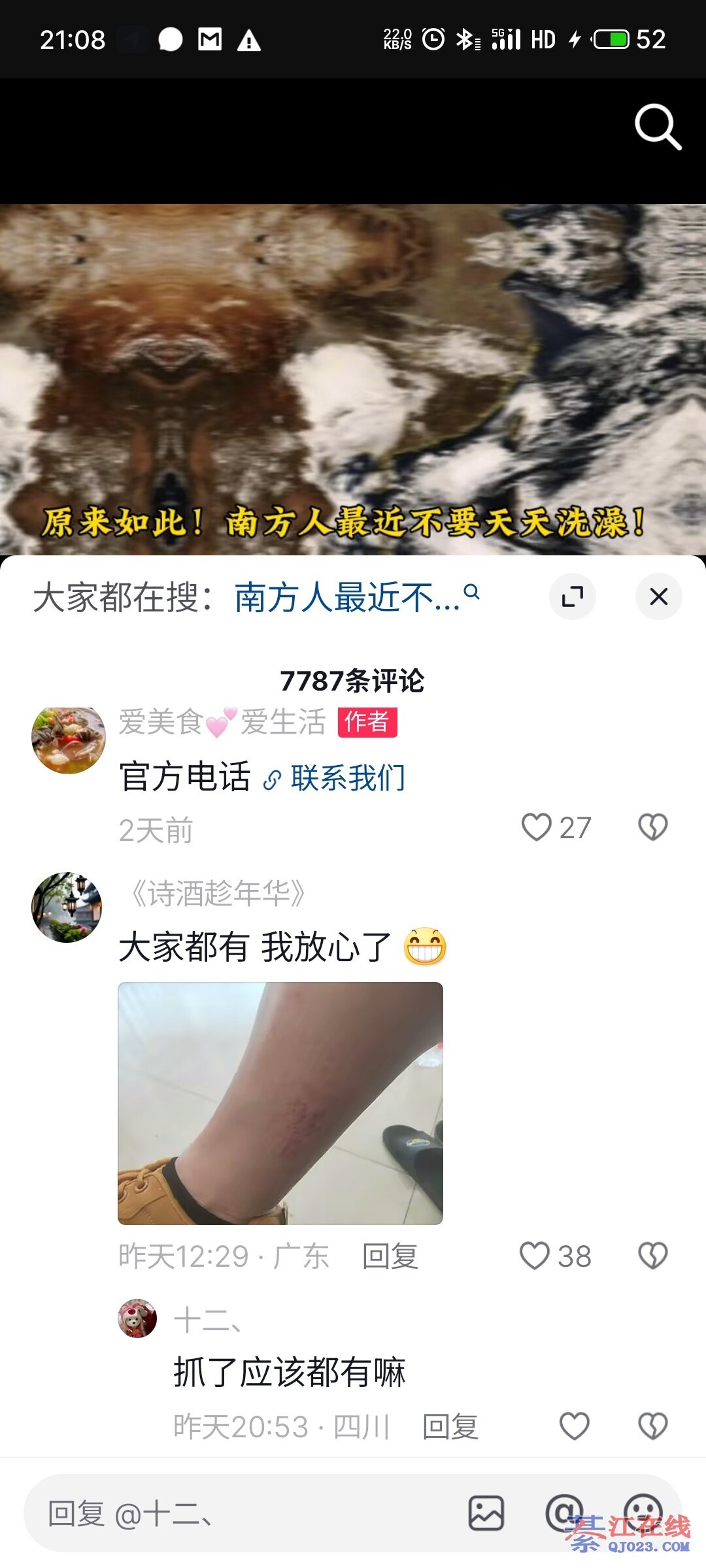
Task: Mention someone with the @ icon
Action: [x=563, y=1513]
